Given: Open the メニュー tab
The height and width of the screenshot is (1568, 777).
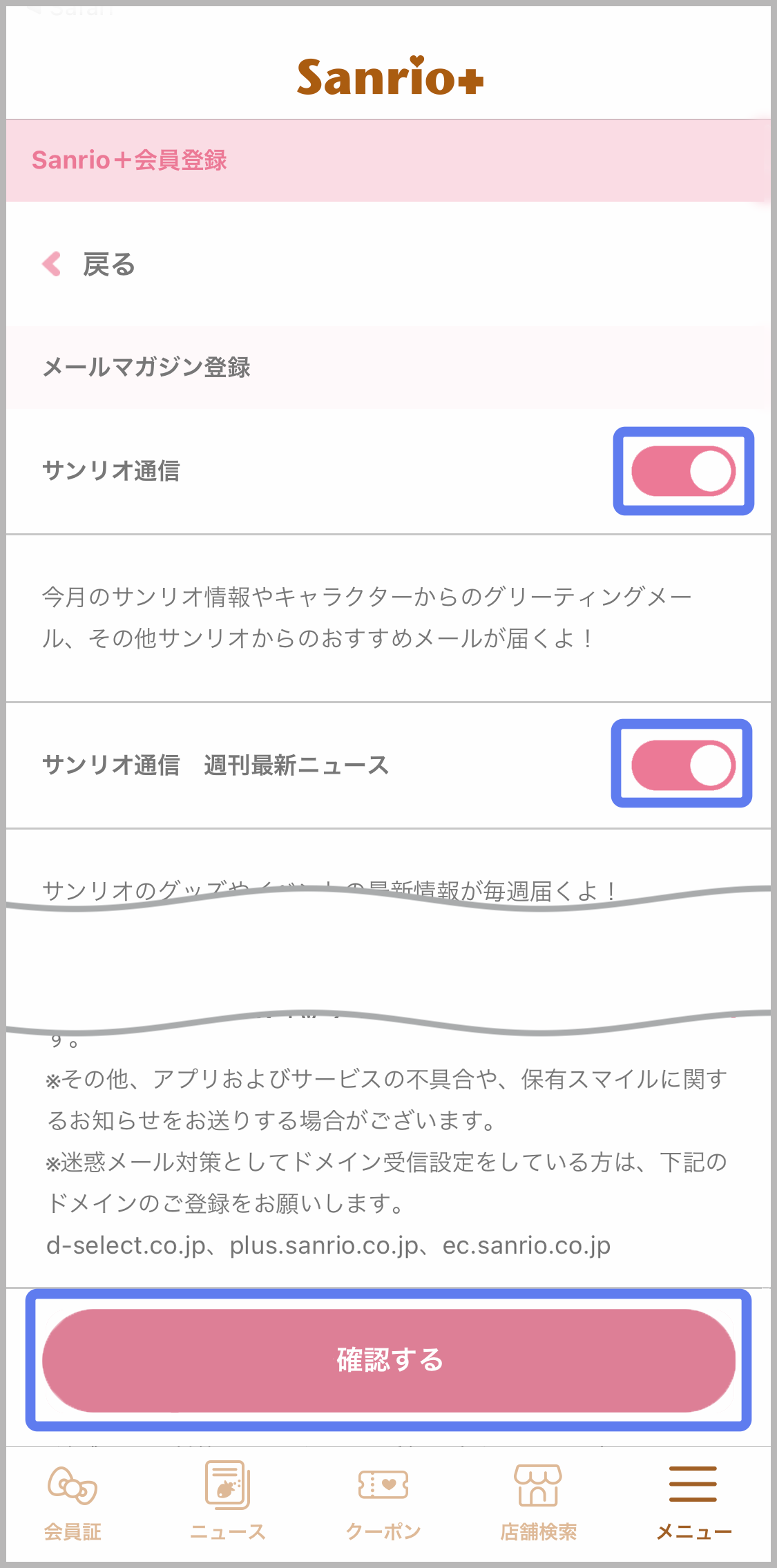Looking at the screenshot, I should coord(693,1502).
